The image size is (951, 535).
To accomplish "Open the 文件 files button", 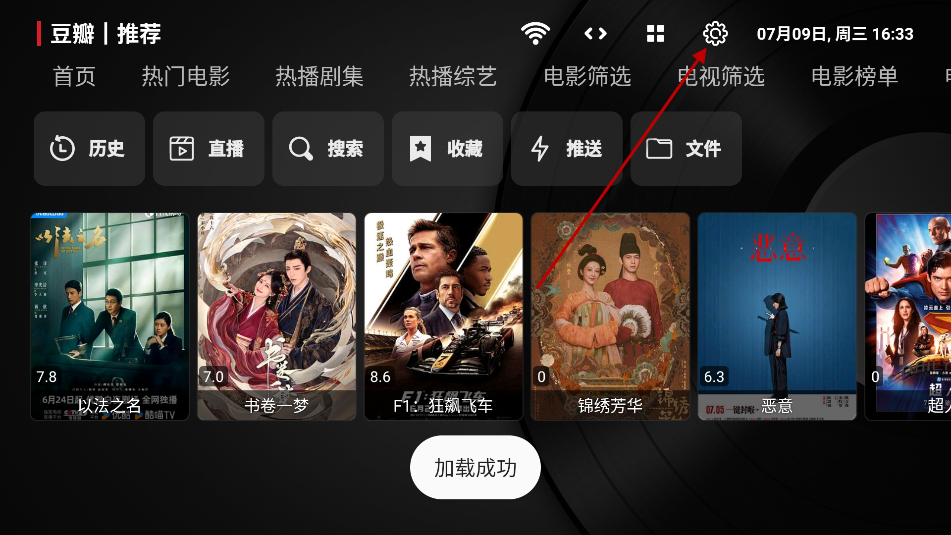I will click(685, 149).
